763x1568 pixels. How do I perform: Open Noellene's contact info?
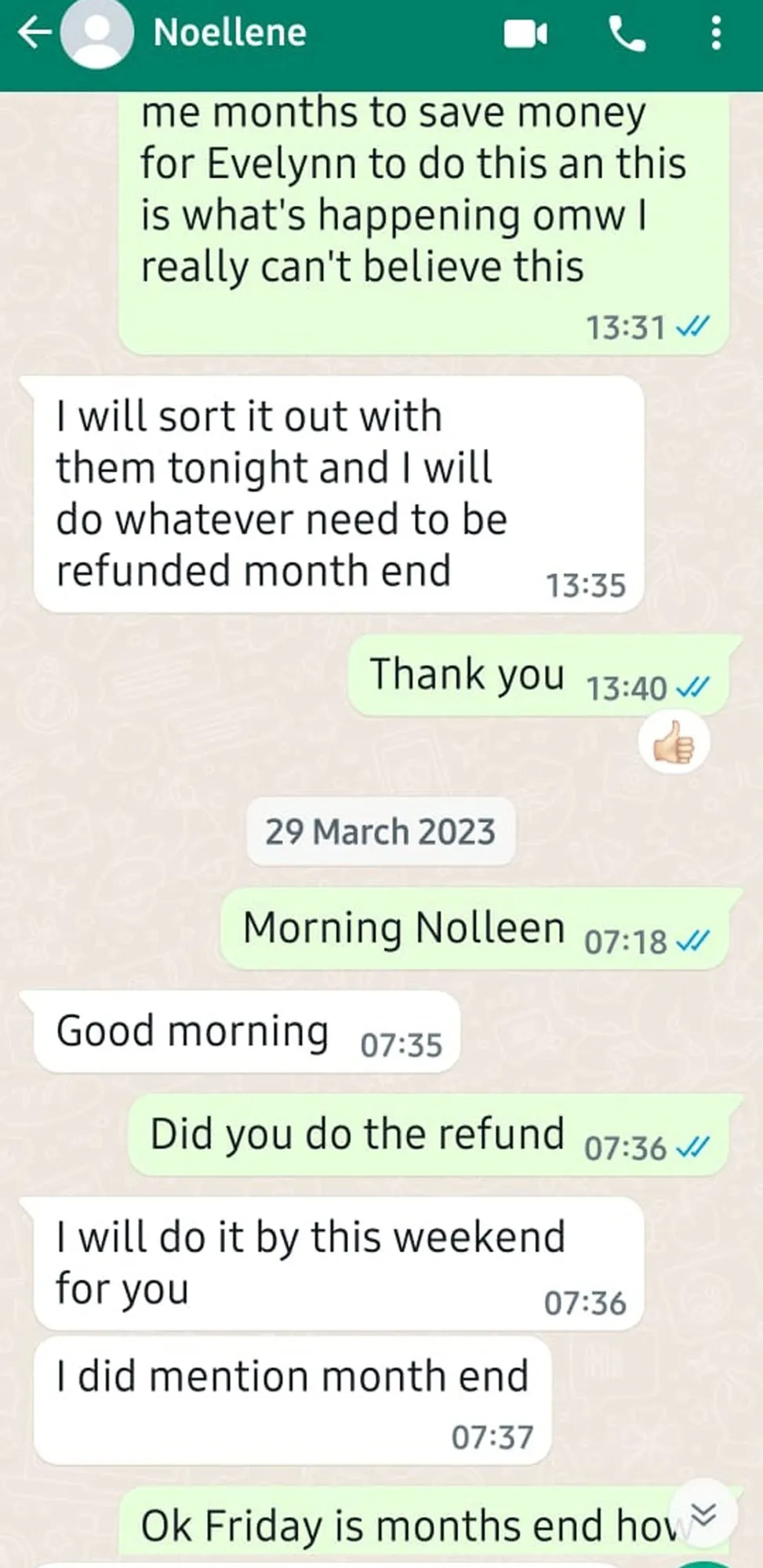coord(229,33)
